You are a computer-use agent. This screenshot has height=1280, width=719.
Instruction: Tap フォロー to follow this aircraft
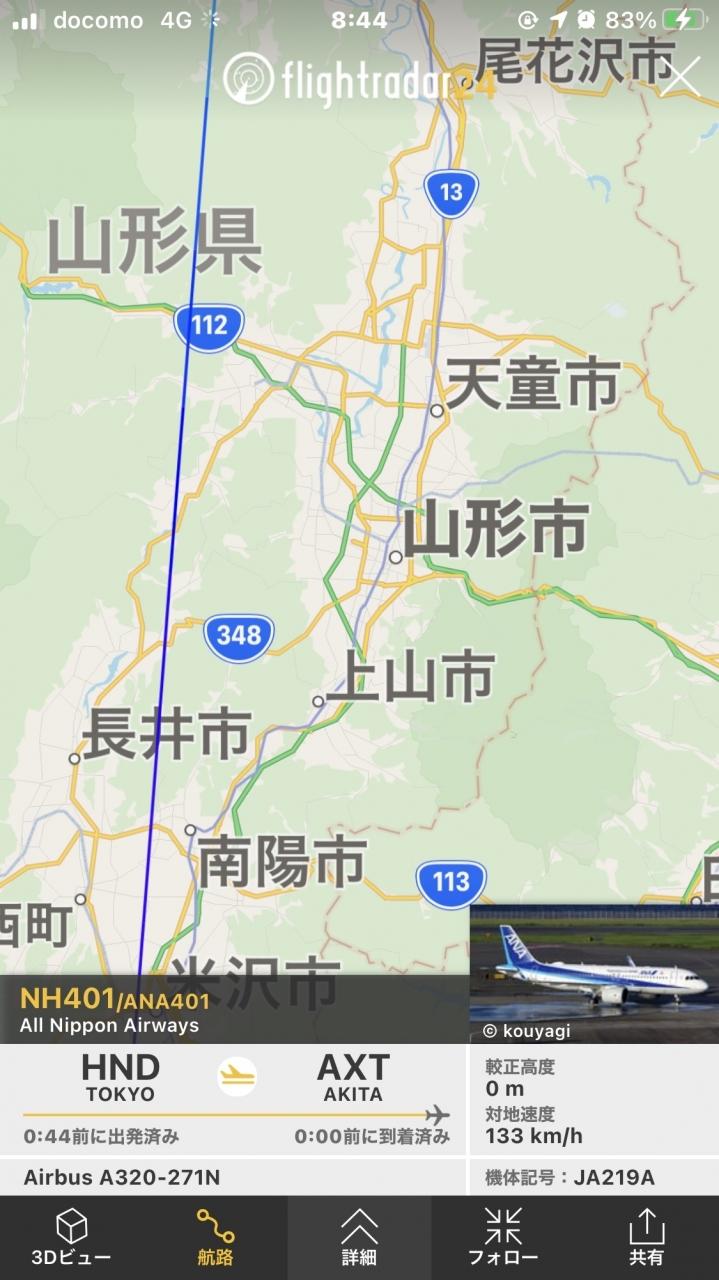pos(503,1238)
